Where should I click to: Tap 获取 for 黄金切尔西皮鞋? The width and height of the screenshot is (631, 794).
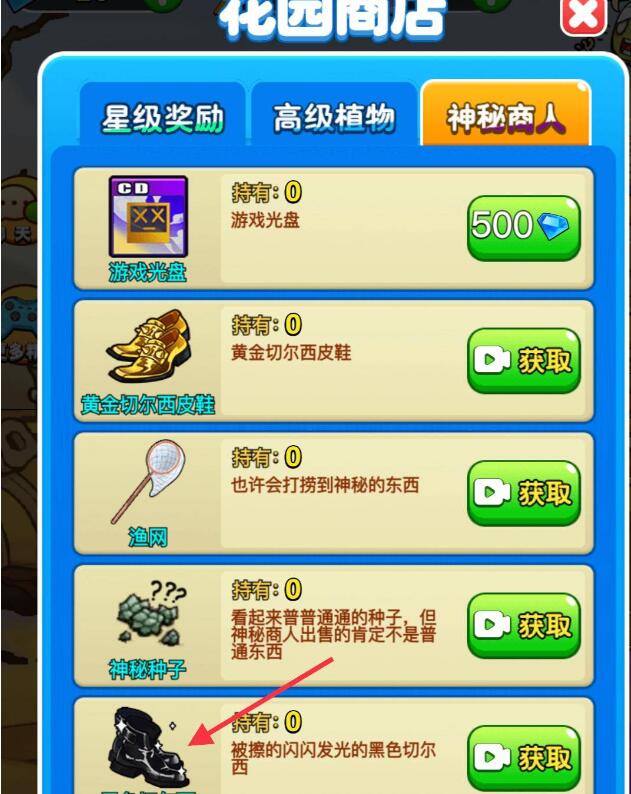pos(523,361)
